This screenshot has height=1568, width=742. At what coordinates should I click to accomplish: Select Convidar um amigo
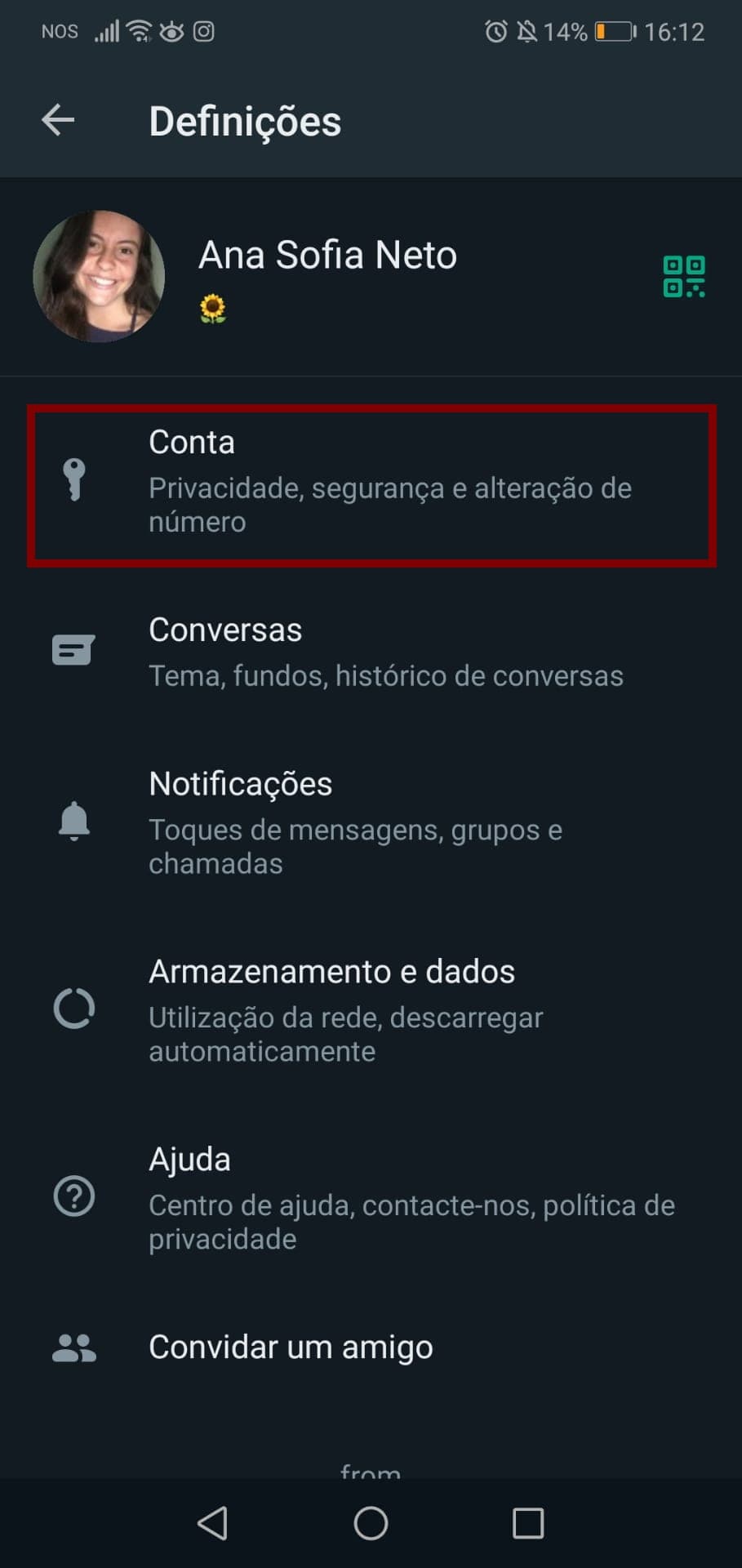[371, 1347]
